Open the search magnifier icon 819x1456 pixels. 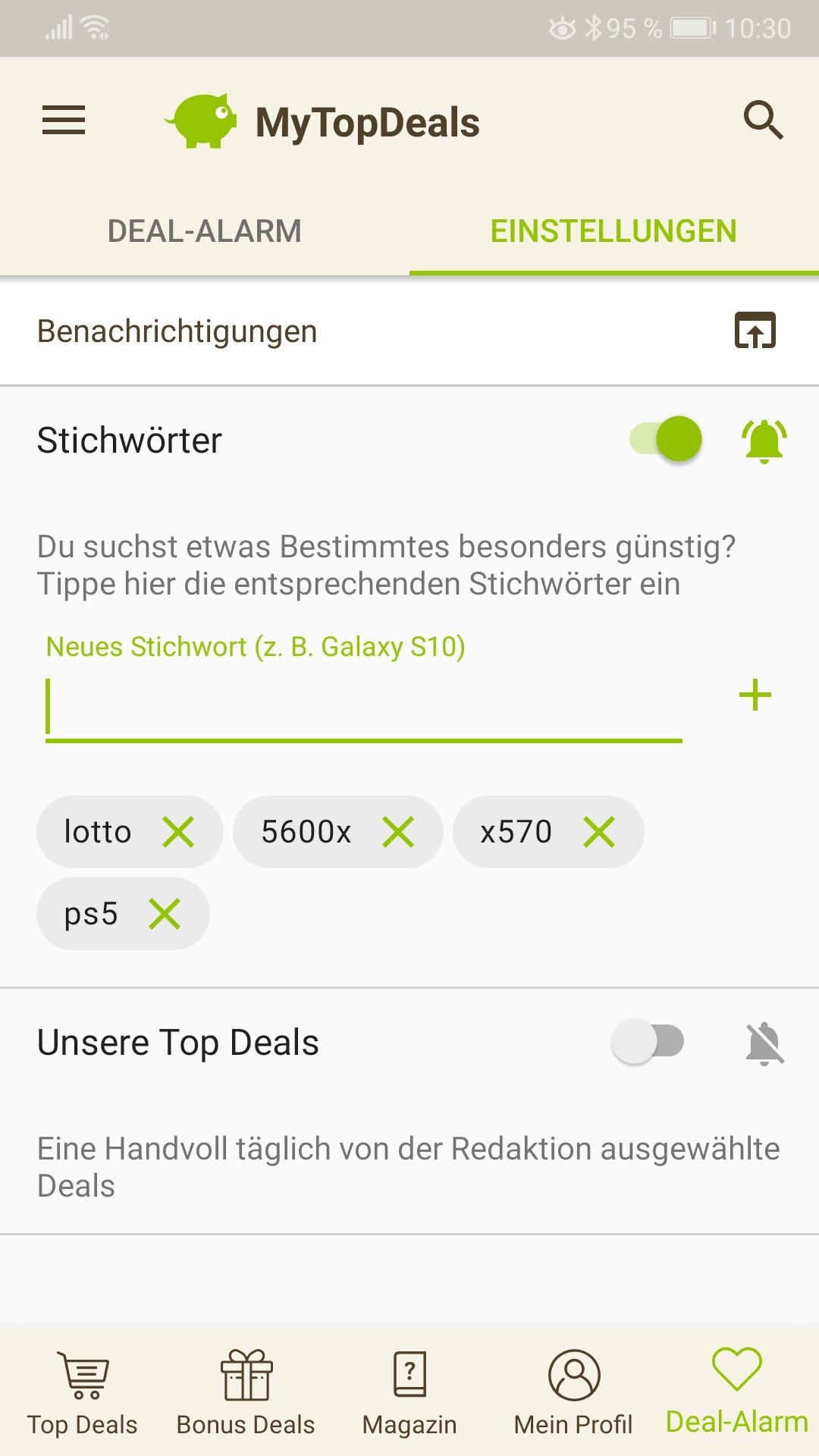coord(762,121)
